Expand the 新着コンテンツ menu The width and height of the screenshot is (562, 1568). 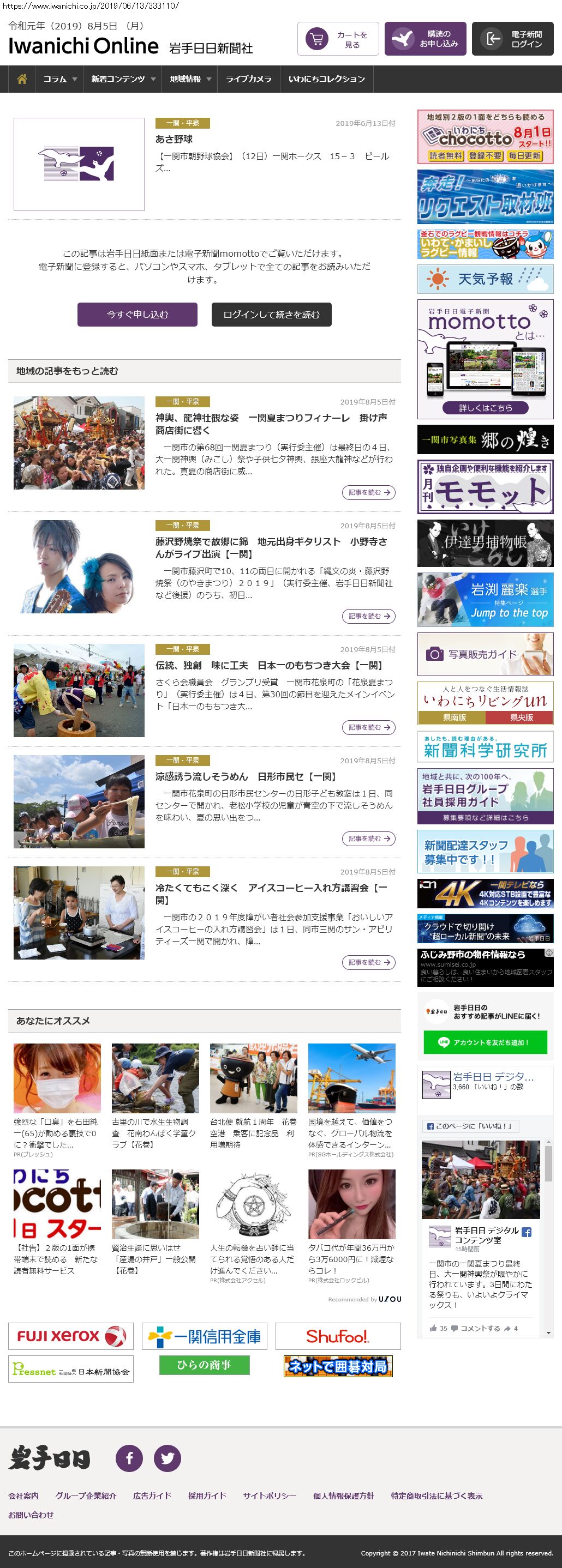click(x=122, y=79)
